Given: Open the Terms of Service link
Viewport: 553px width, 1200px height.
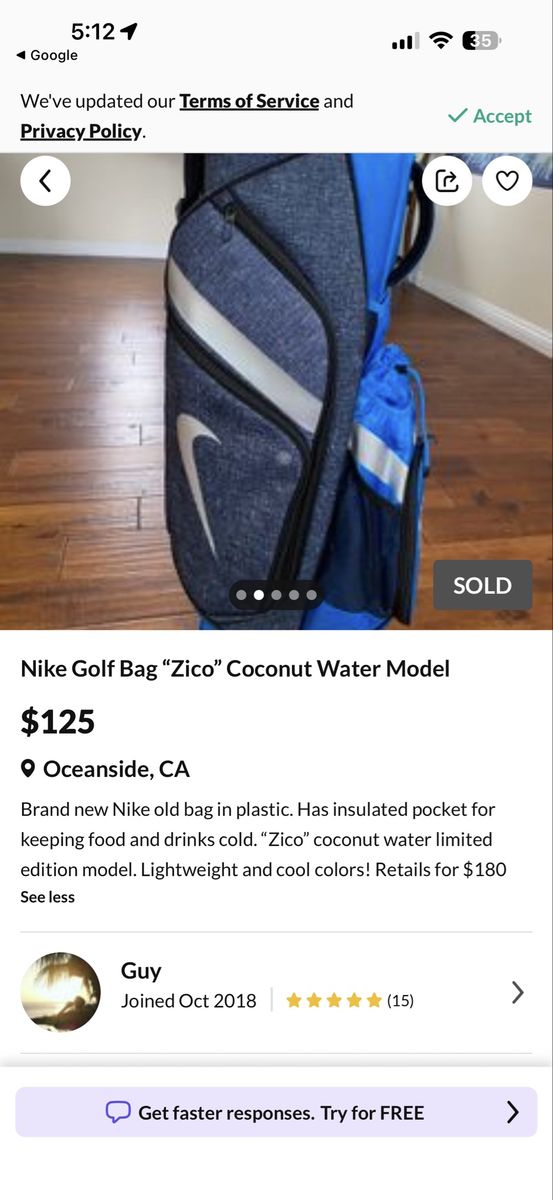Looking at the screenshot, I should click(x=249, y=101).
